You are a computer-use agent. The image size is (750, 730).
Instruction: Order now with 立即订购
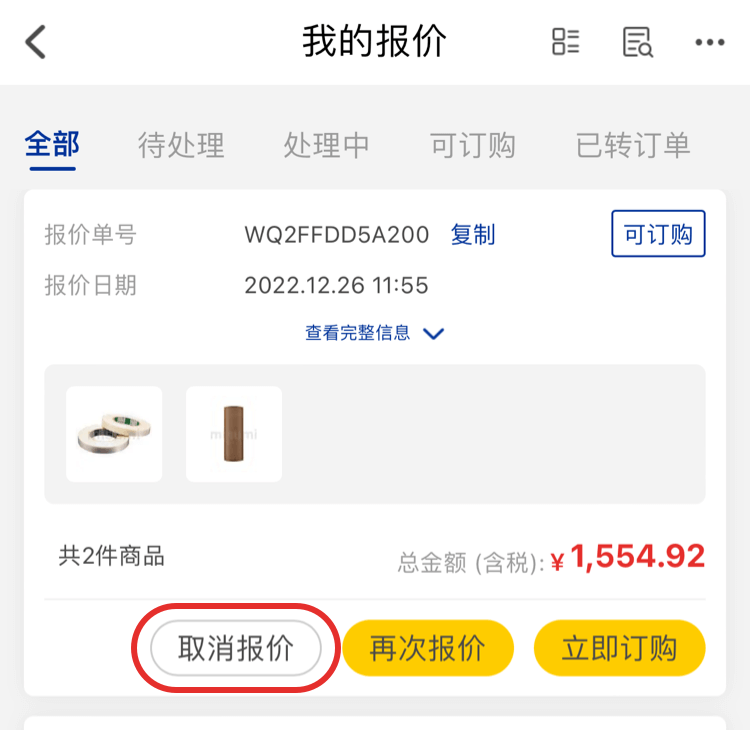coord(620,648)
